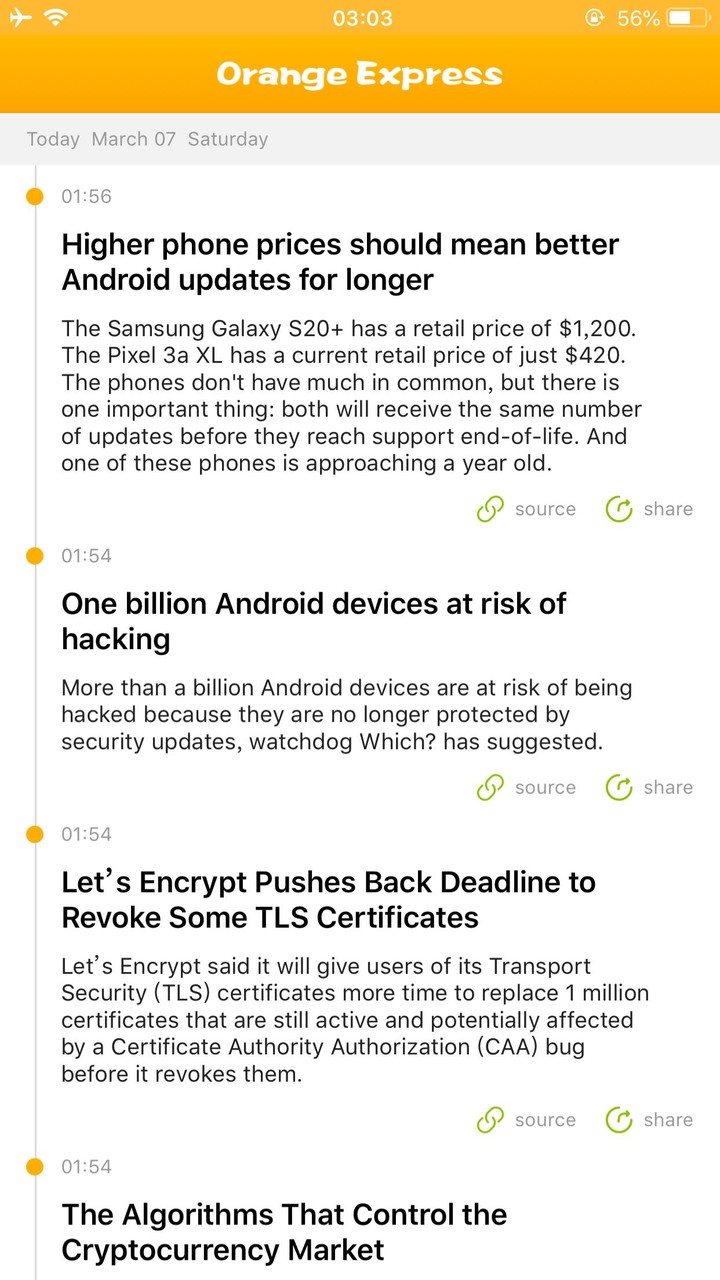This screenshot has width=720, height=1280.
Task: Click the share icon on the Samsung Galaxy article
Action: pyautogui.click(x=618, y=509)
